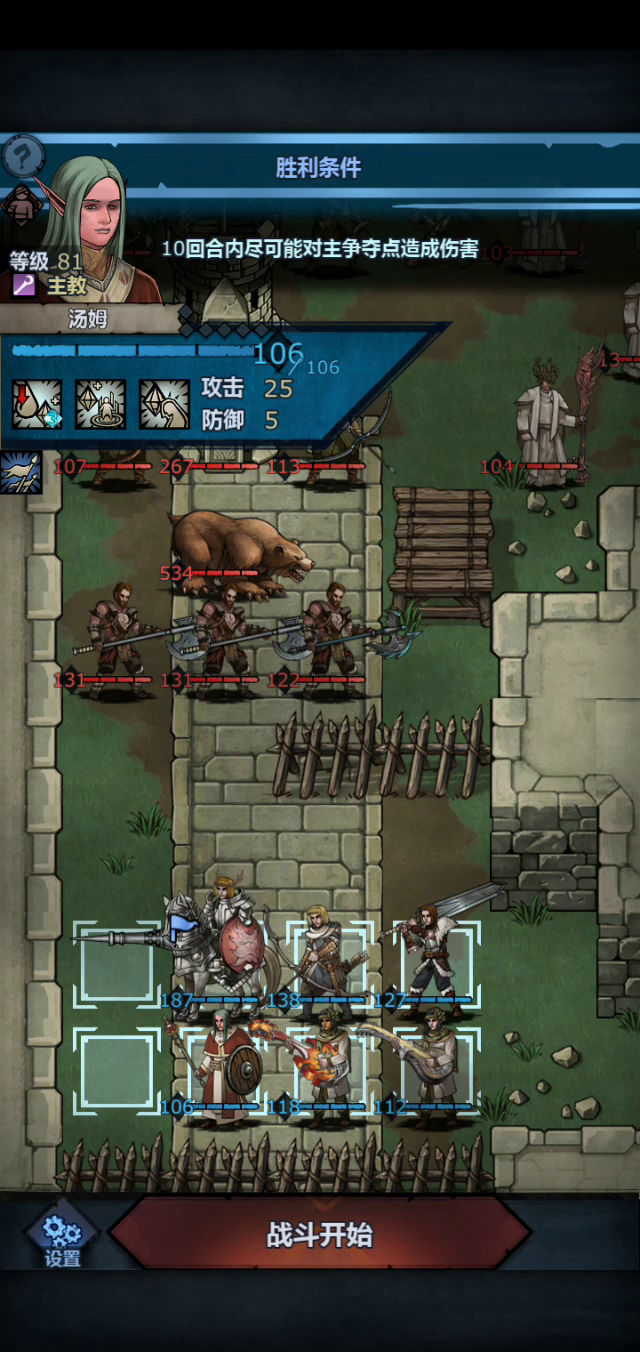Tap the second skill icon in the hero panel
Viewport: 640px width, 1352px height.
tap(100, 404)
